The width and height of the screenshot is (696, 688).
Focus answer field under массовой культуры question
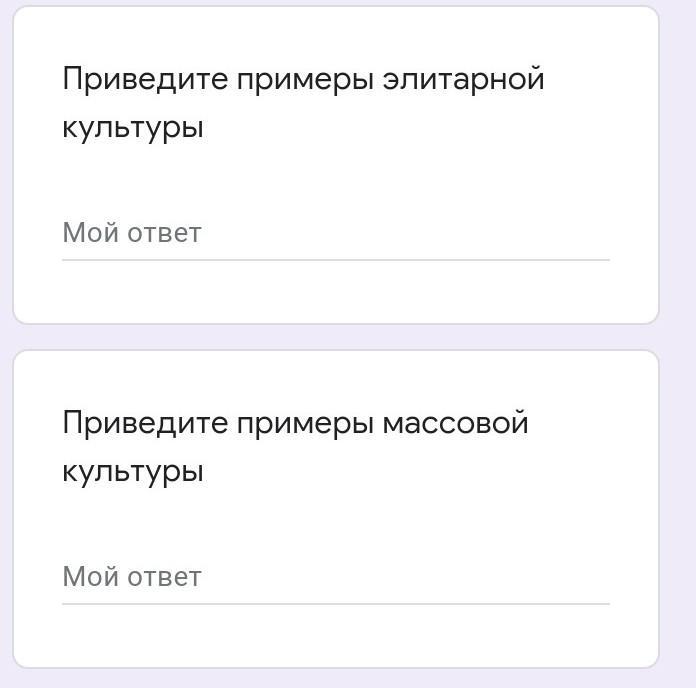[x=336, y=577]
